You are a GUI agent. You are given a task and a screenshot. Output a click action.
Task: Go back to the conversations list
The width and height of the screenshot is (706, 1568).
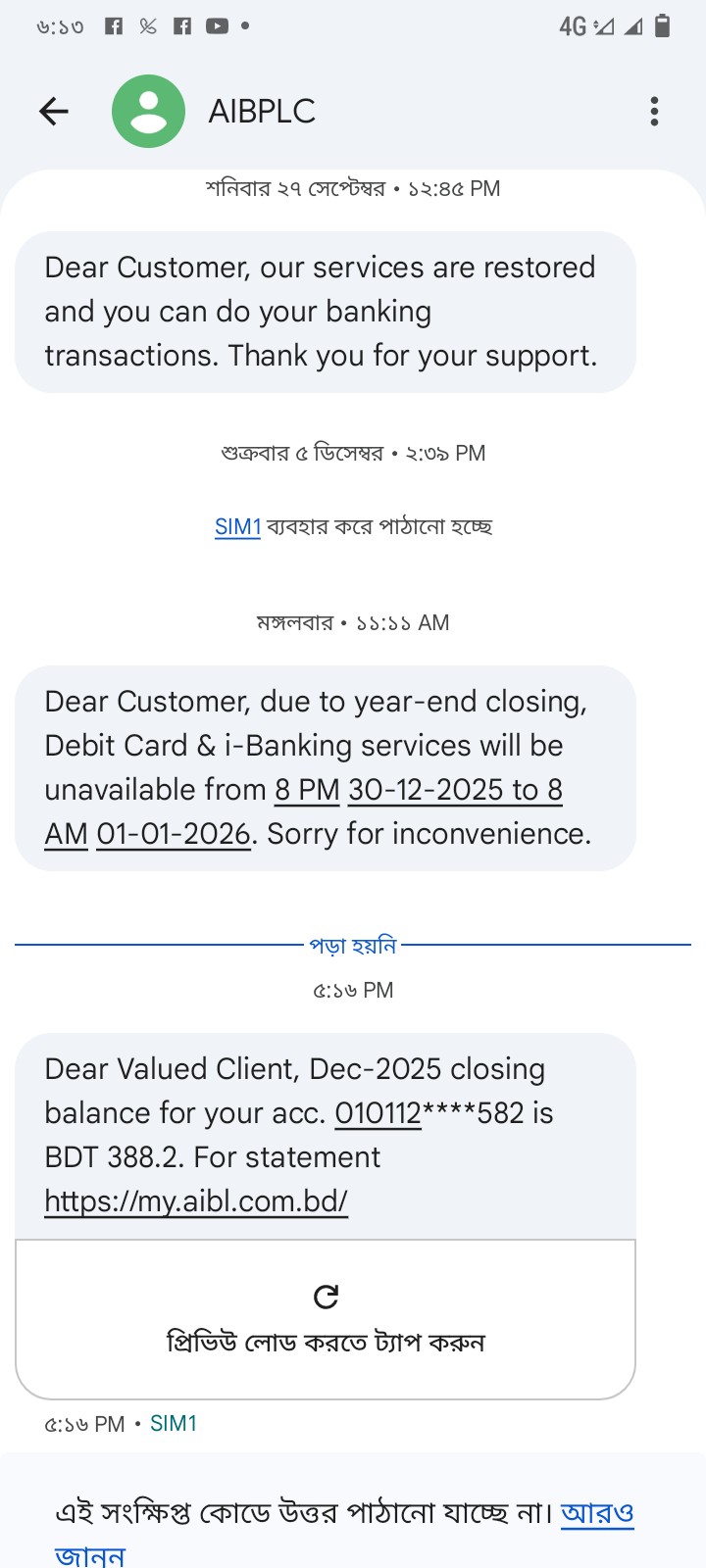pyautogui.click(x=54, y=112)
